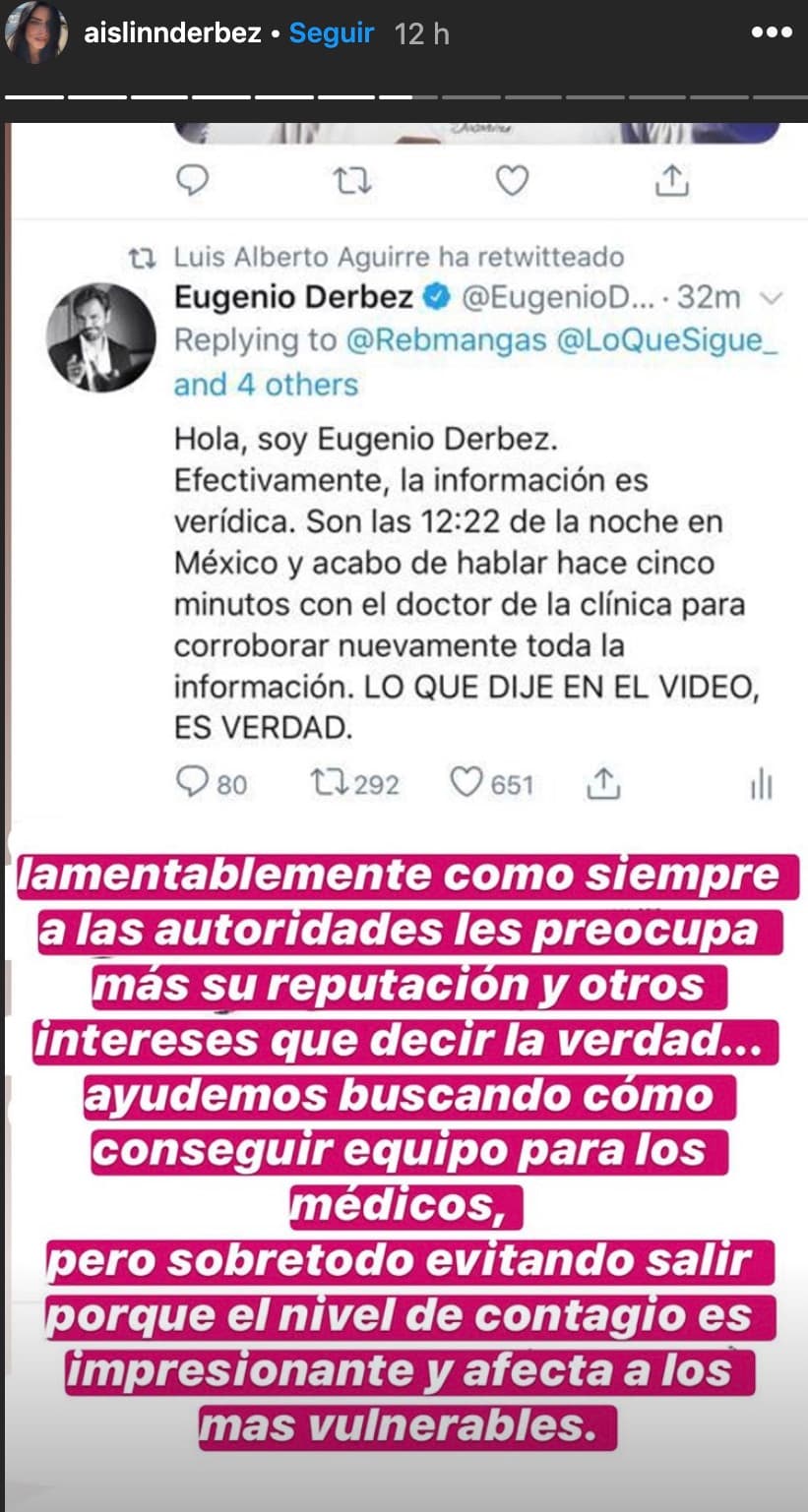Follow aislinnderbez via the Seguir button
The image size is (808, 1512).
(x=332, y=30)
